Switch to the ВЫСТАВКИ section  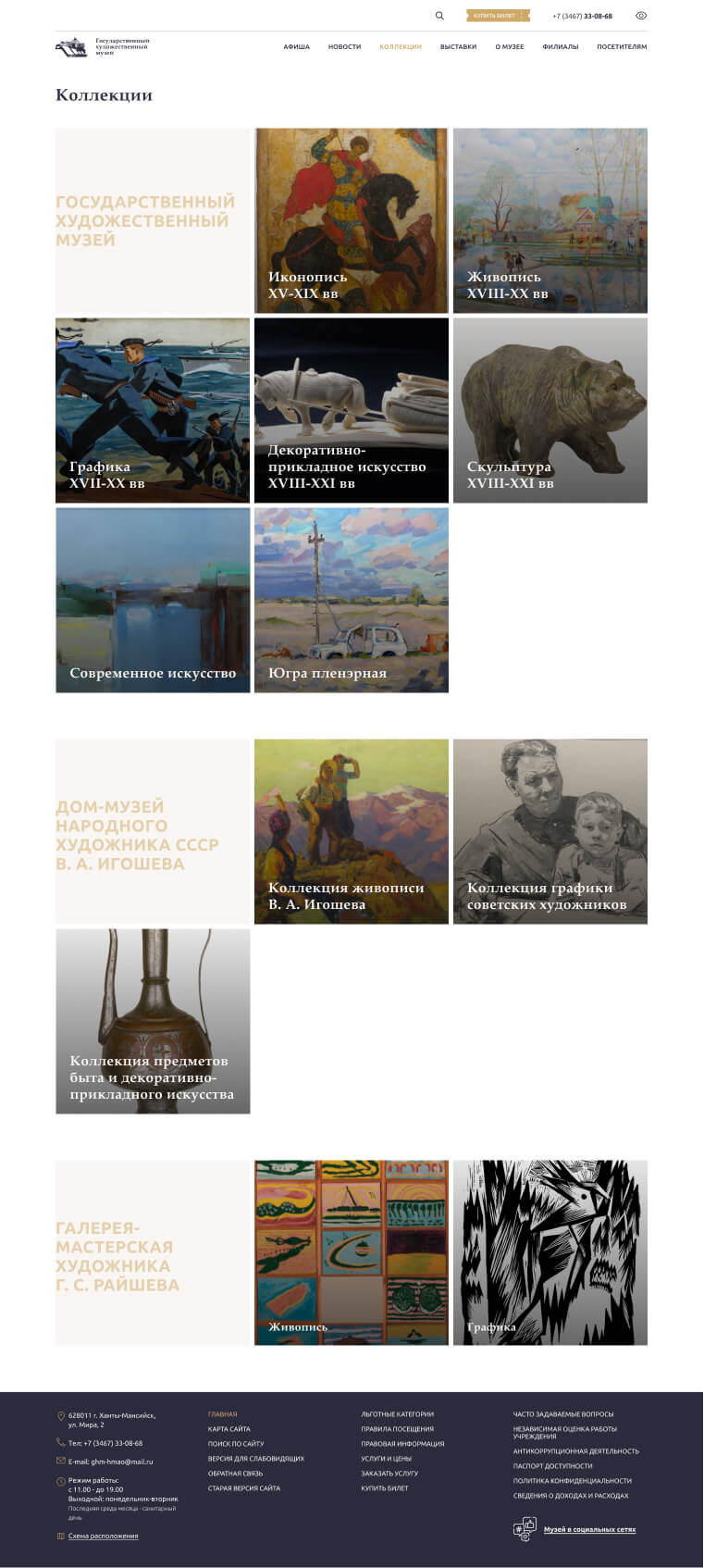pos(459,46)
